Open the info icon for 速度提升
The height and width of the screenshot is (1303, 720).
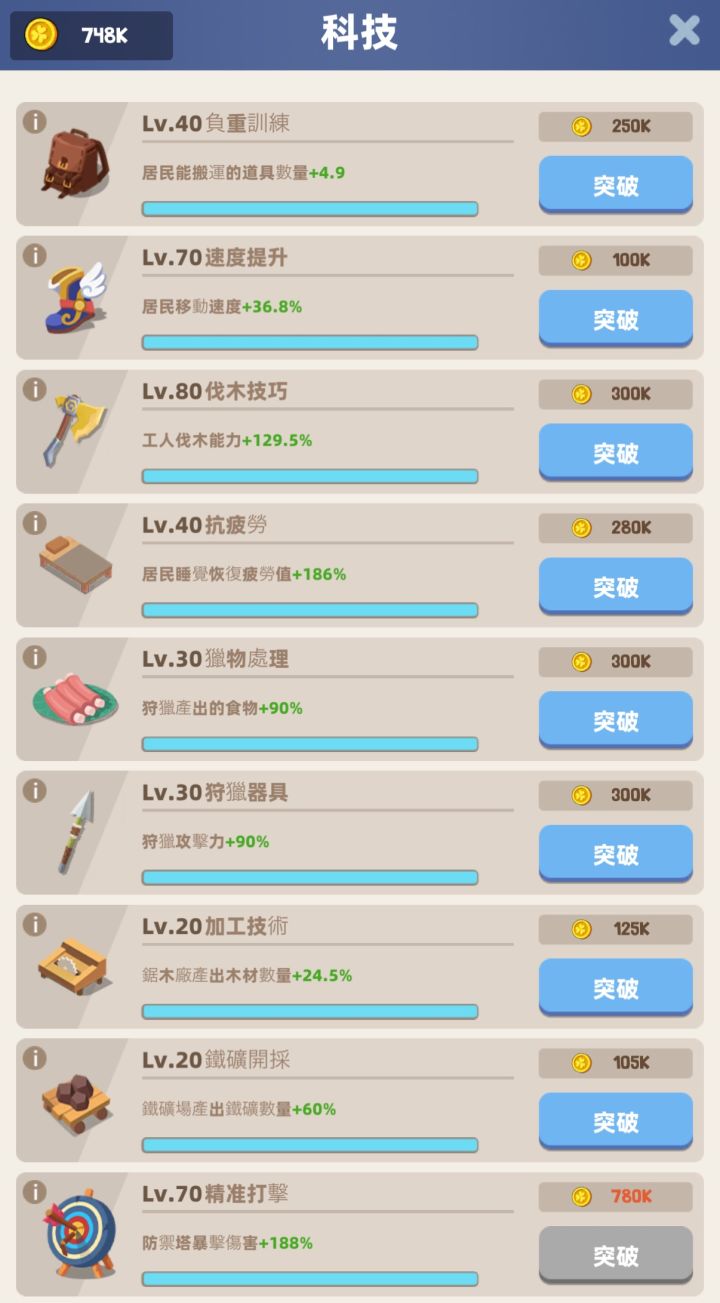(x=37, y=256)
